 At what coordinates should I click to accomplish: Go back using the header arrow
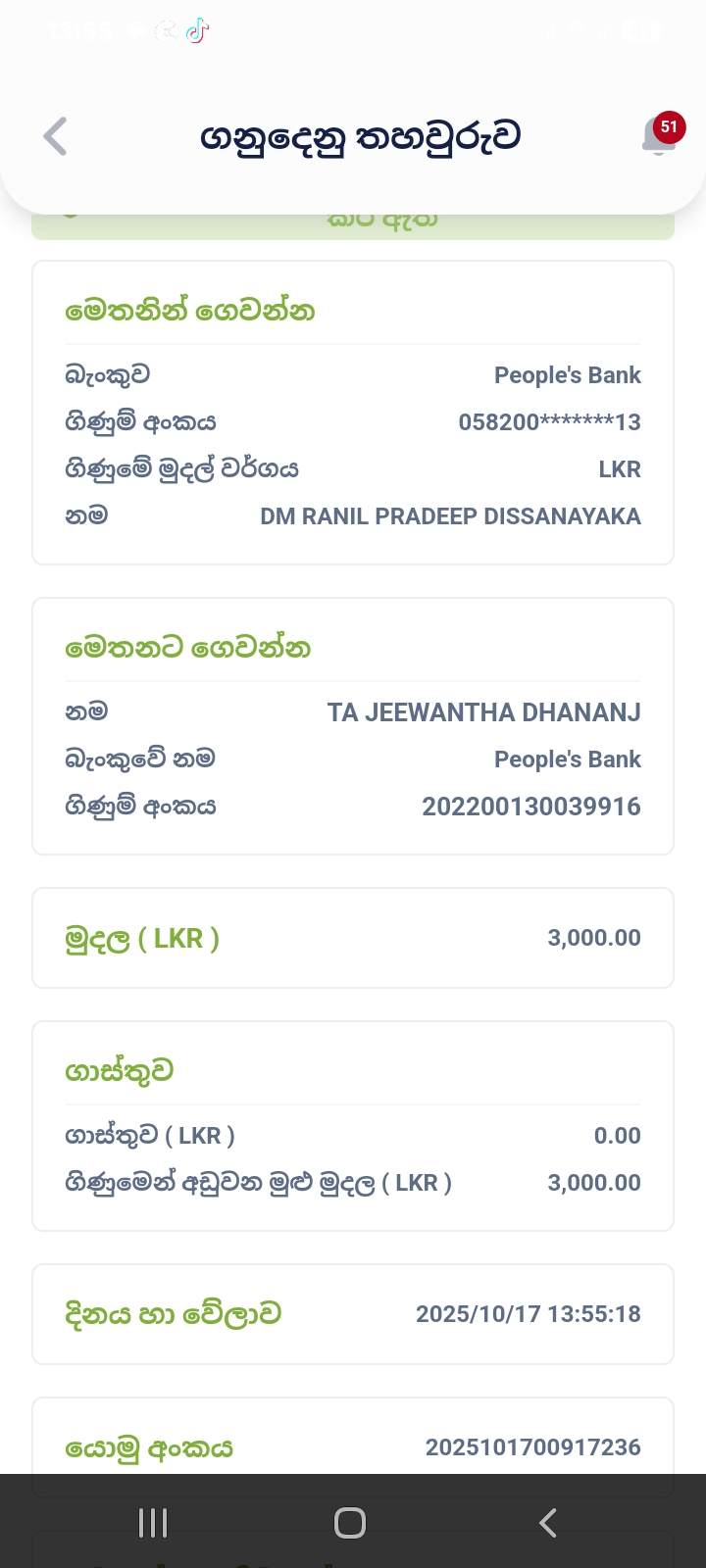(x=56, y=136)
